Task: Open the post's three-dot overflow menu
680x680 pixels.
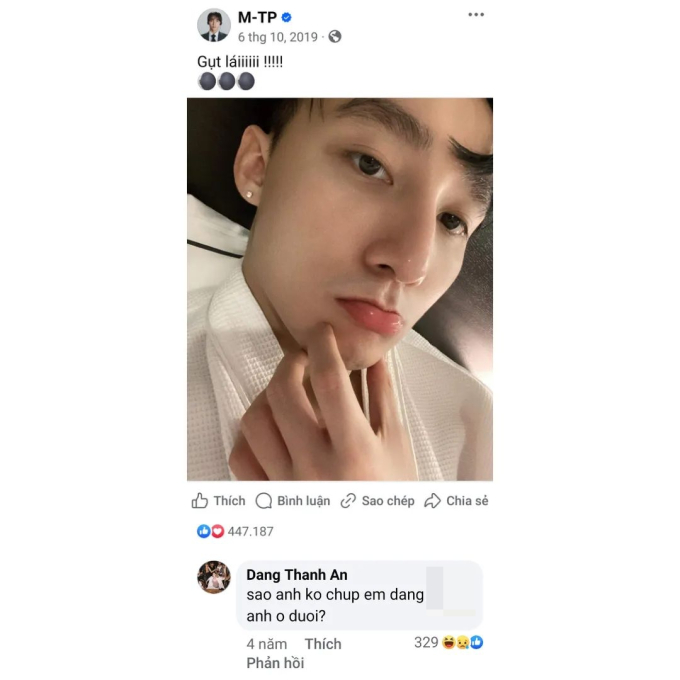Action: 476,15
